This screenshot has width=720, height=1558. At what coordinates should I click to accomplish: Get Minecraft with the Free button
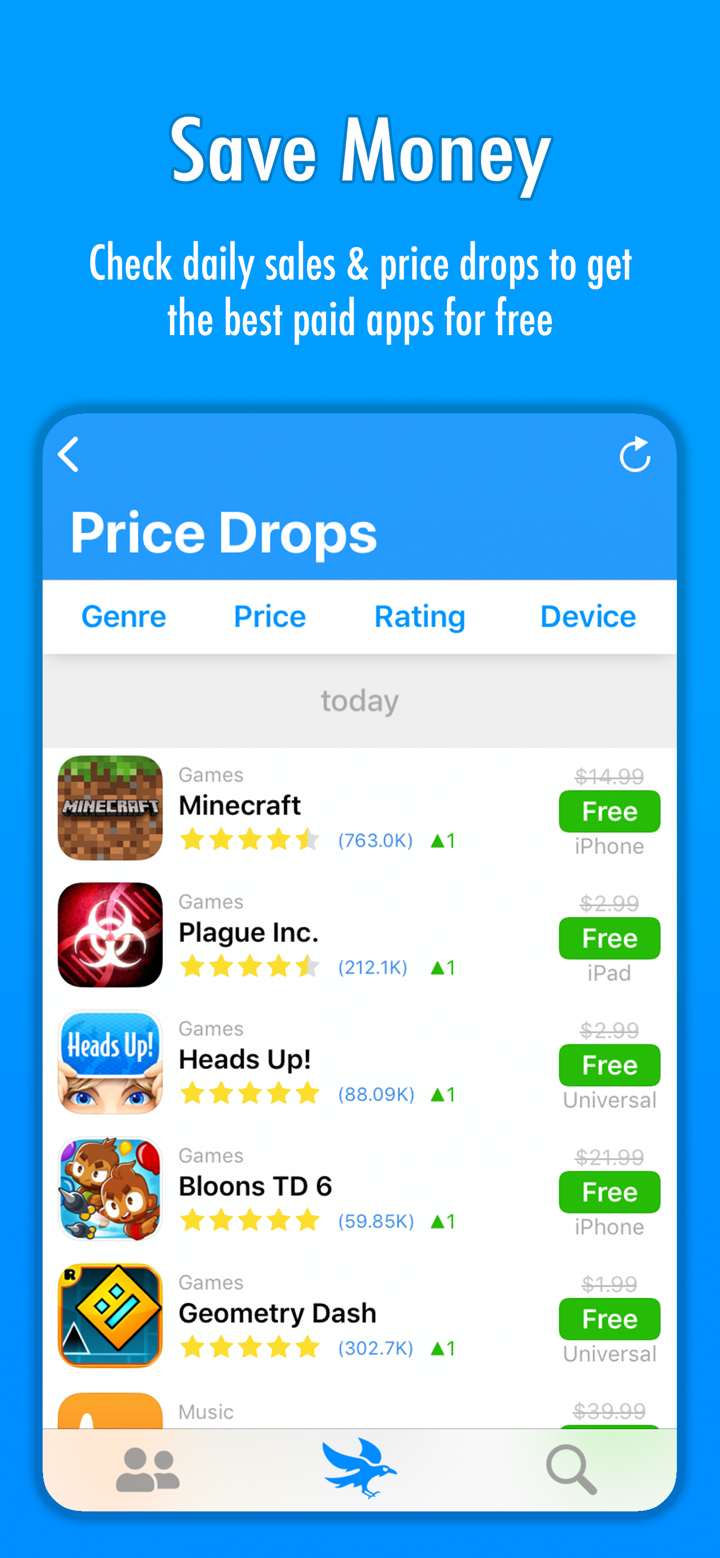click(x=609, y=811)
